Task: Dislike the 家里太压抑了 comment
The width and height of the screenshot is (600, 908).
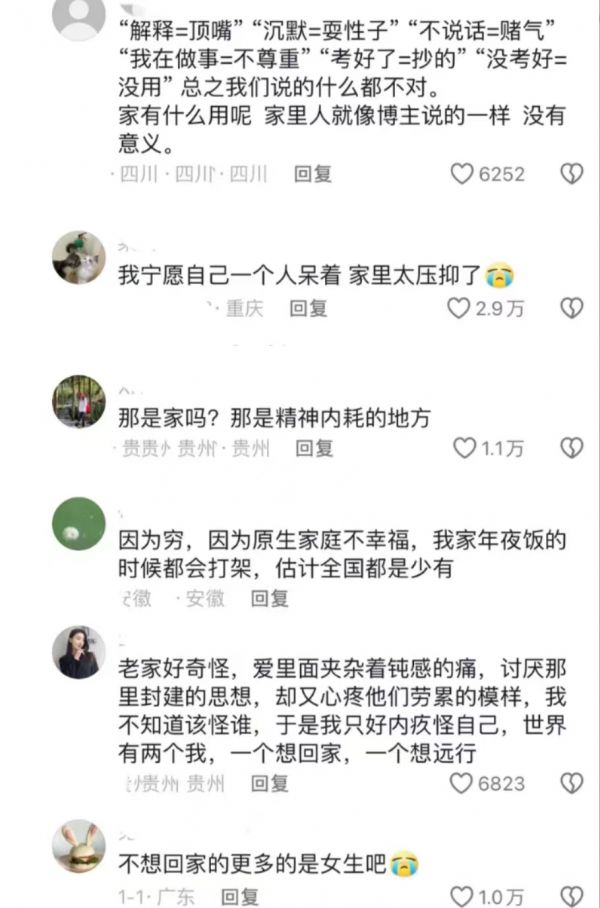Action: 571,309
